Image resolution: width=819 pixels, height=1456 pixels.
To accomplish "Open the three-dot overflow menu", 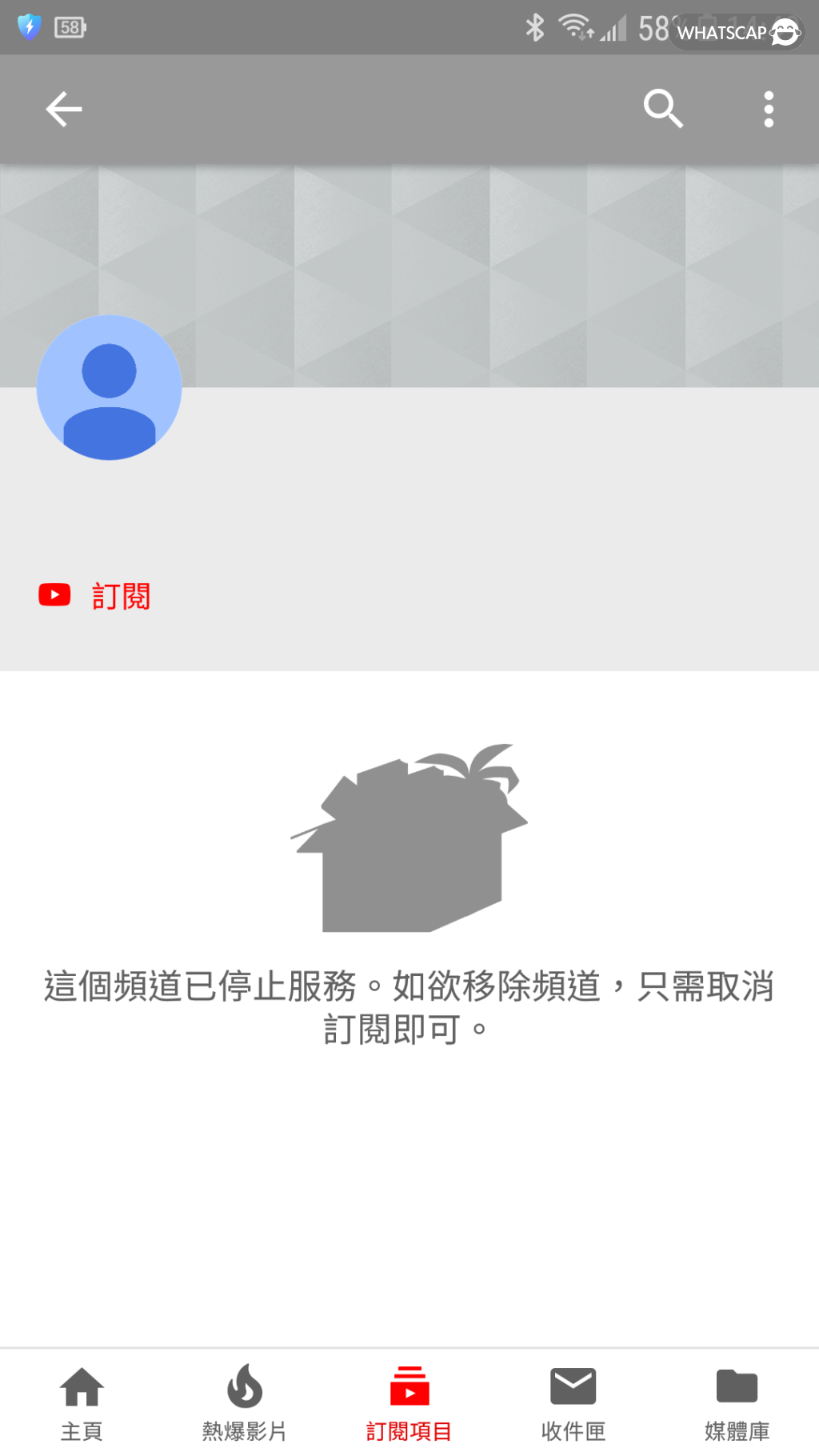I will (768, 110).
